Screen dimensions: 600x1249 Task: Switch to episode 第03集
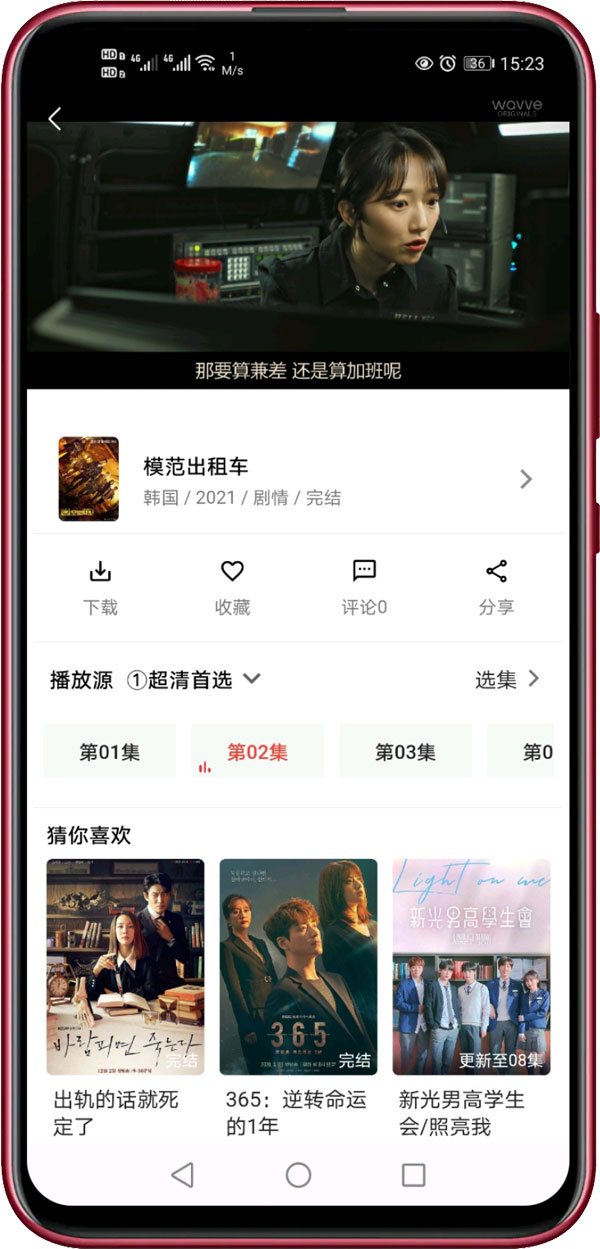405,752
